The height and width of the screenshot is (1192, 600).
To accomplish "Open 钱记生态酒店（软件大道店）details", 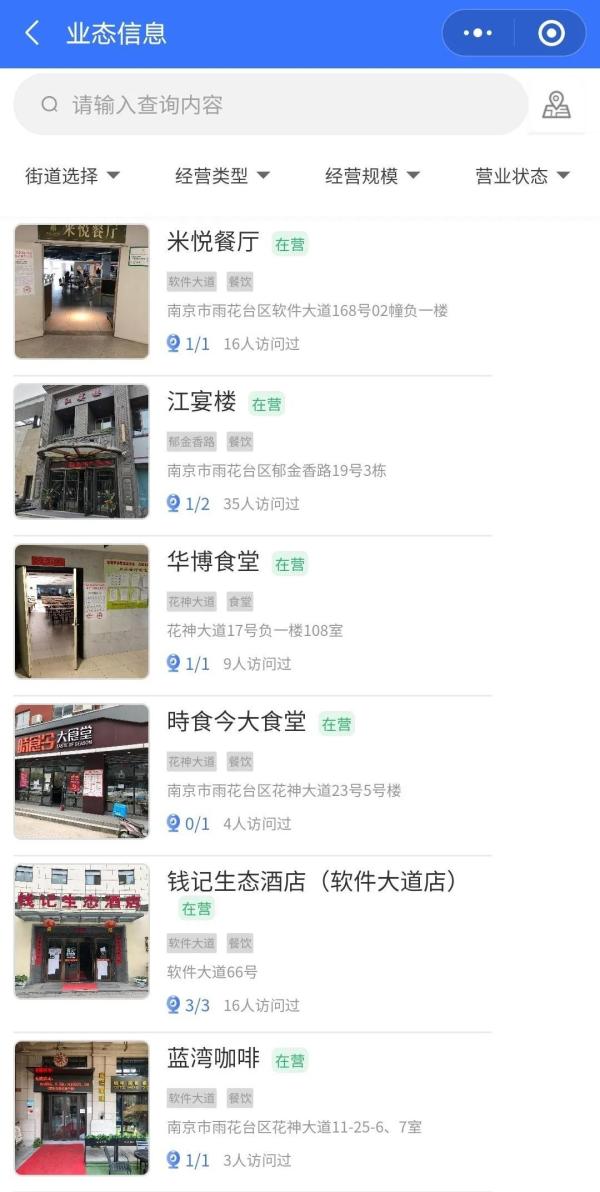I will (312, 882).
